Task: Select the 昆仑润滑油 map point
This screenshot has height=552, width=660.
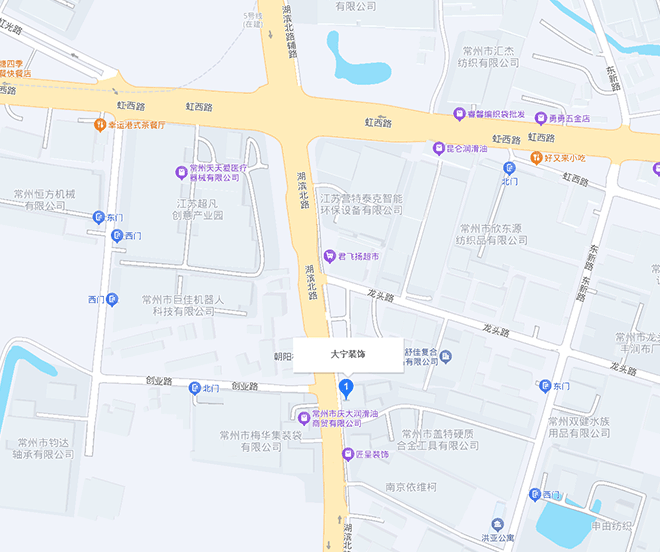Action: point(438,148)
